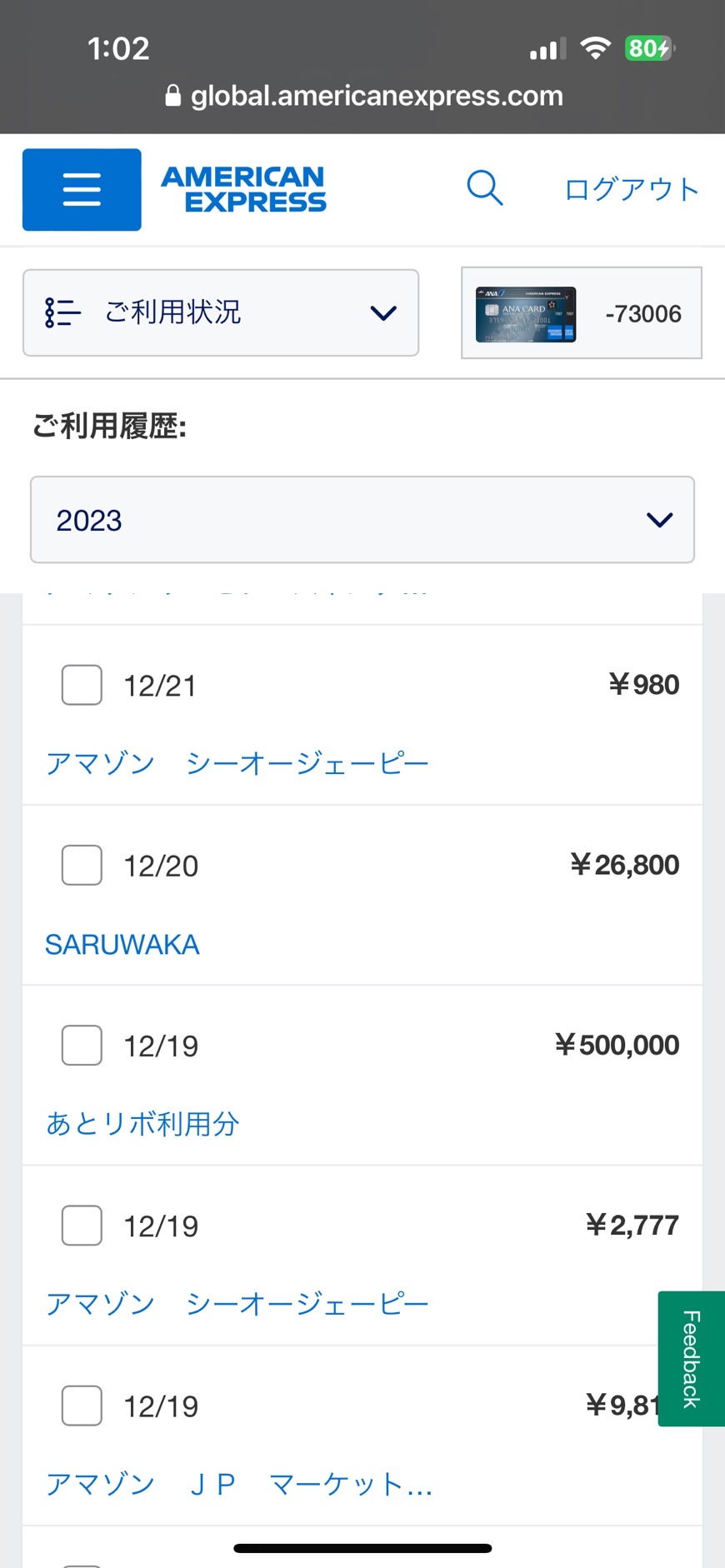Open あとリボ利用分 transaction details
This screenshot has height=1568, width=725.
click(142, 1123)
